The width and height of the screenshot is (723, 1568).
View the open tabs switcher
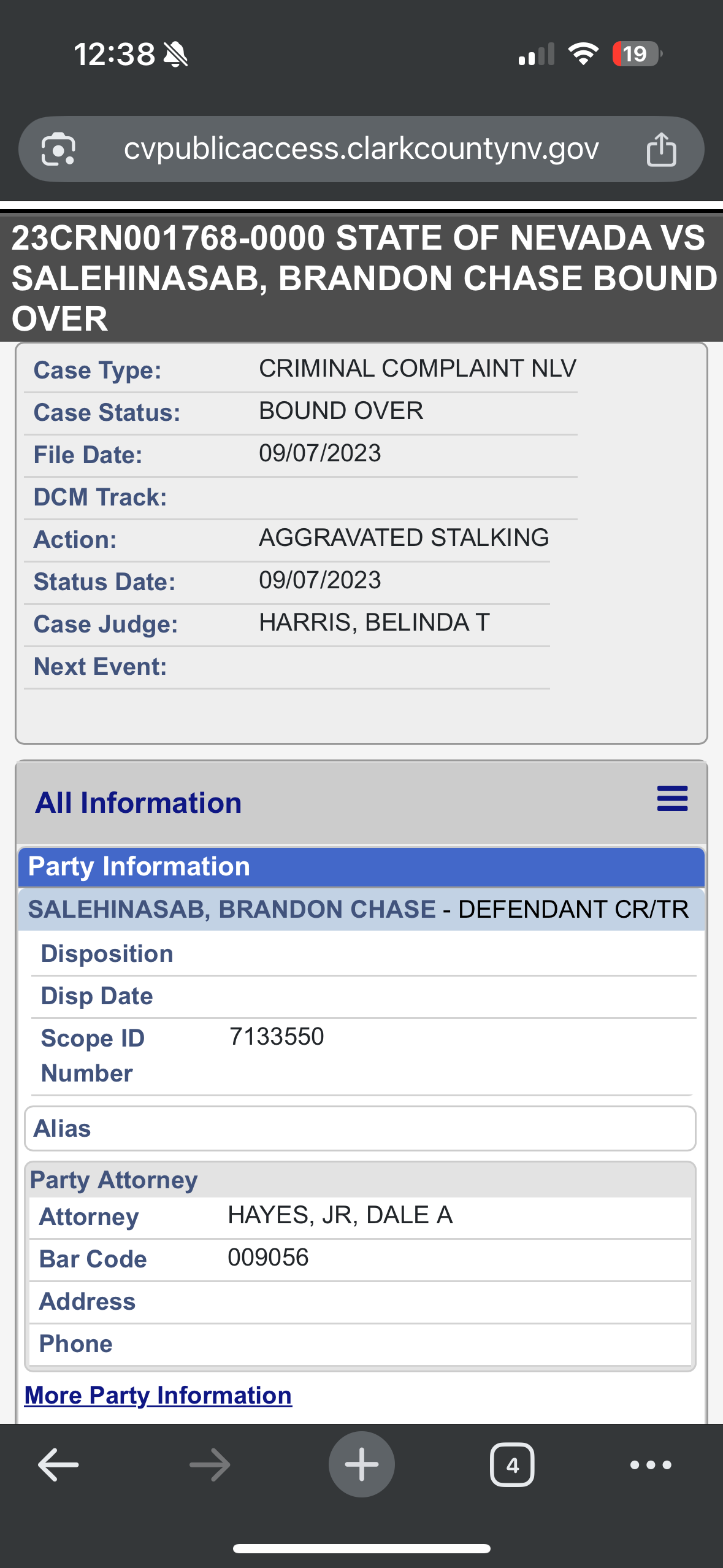tap(512, 1465)
